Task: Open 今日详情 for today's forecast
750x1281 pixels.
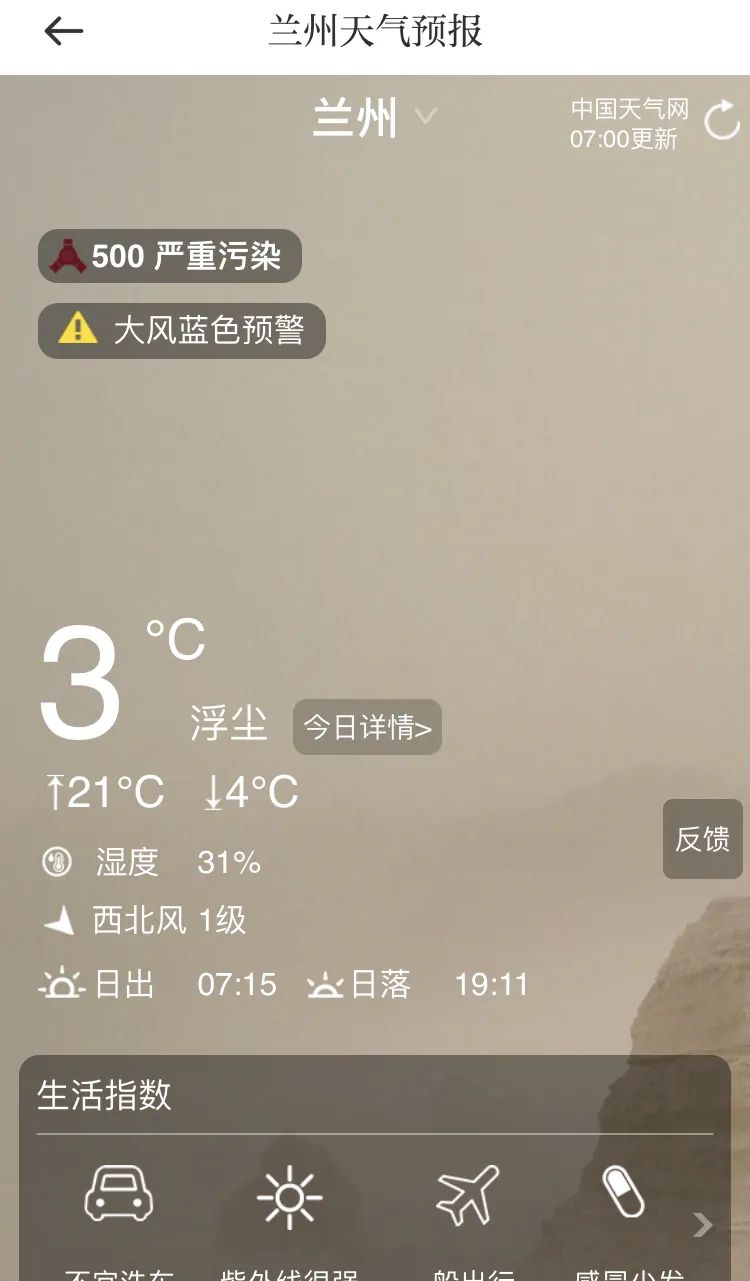Action: click(x=367, y=727)
